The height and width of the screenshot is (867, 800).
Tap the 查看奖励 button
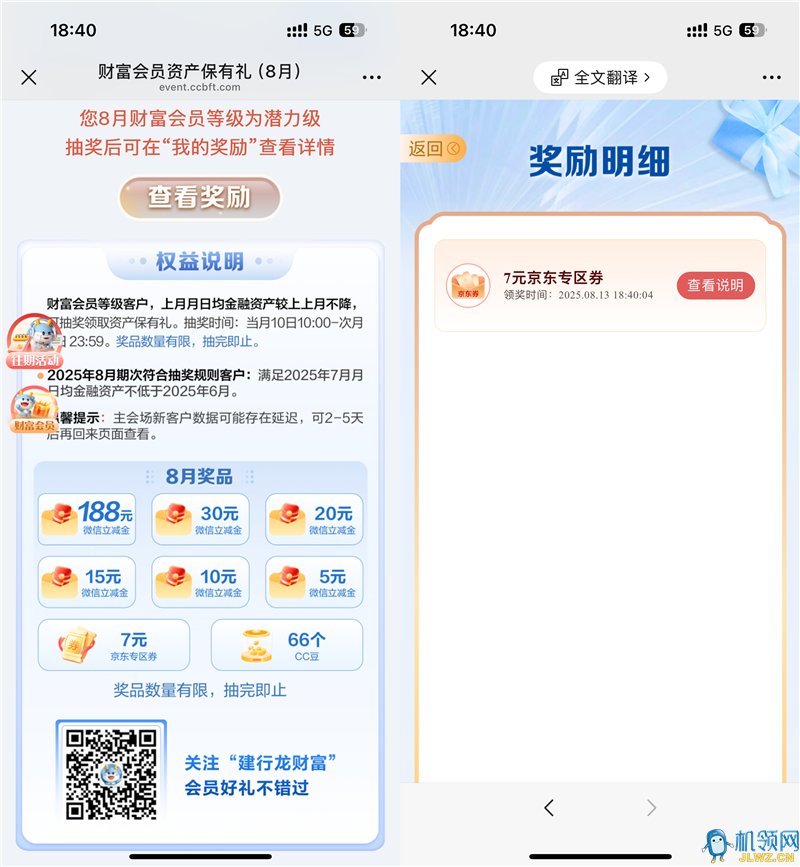point(200,197)
